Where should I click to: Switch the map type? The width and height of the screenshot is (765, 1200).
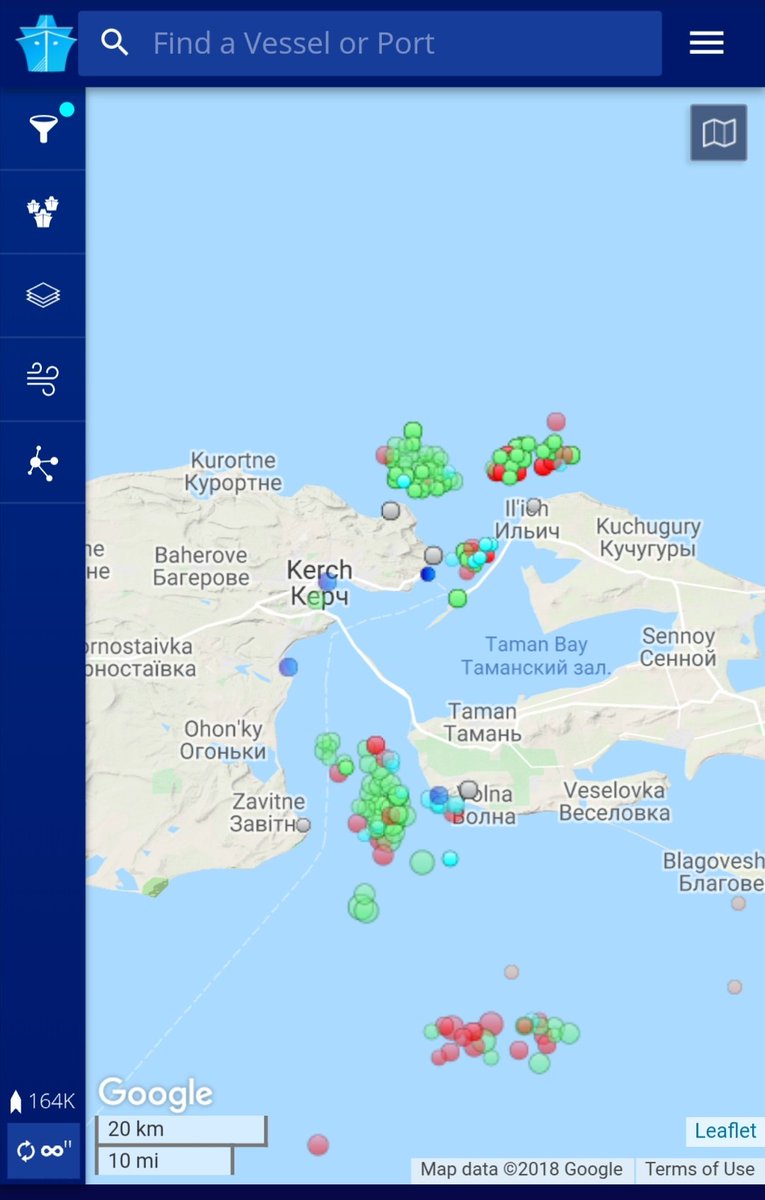718,133
